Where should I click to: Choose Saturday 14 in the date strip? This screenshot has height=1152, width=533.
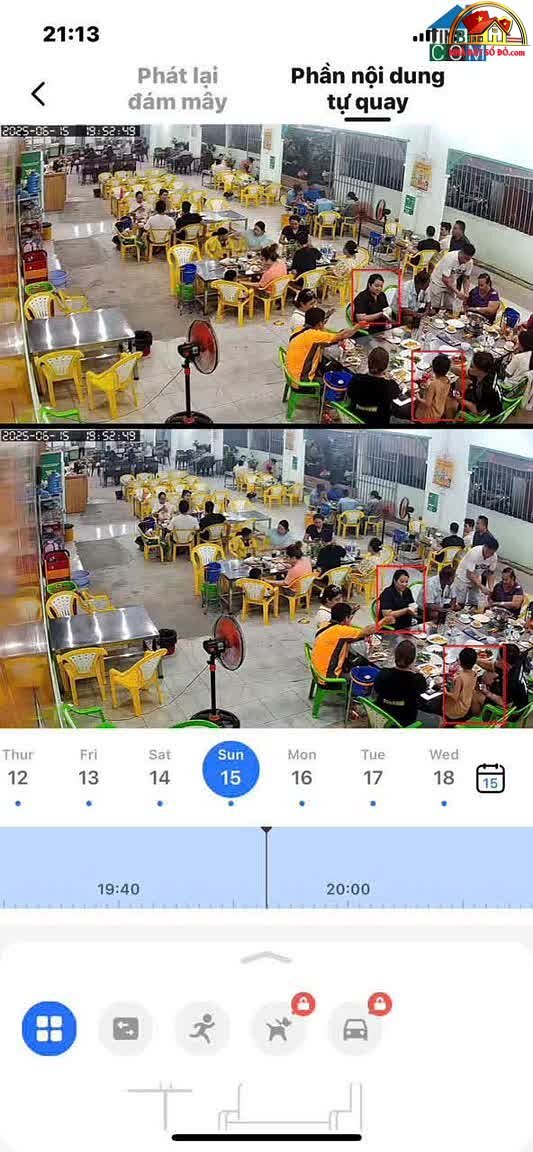pyautogui.click(x=160, y=769)
